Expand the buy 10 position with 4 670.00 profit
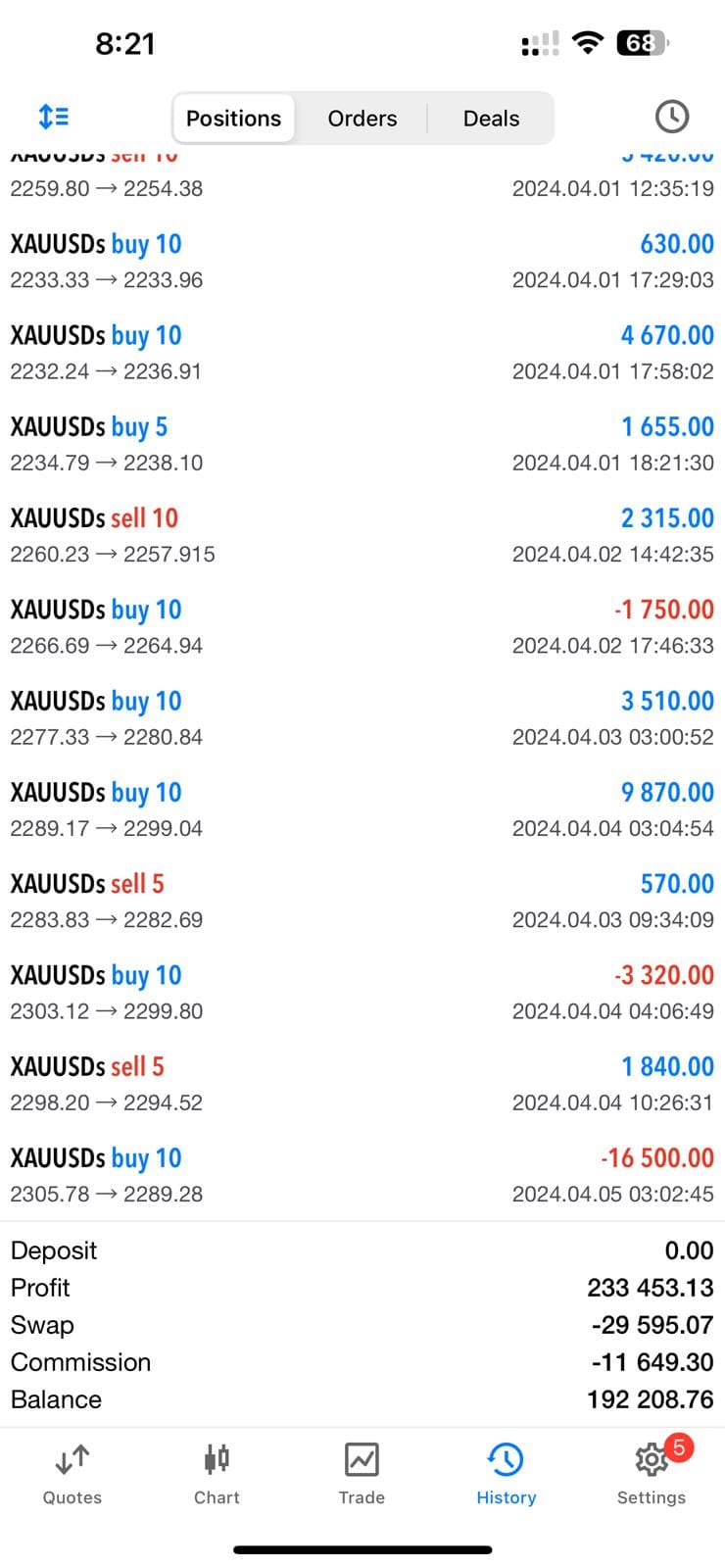725x1568 pixels. 362,353
